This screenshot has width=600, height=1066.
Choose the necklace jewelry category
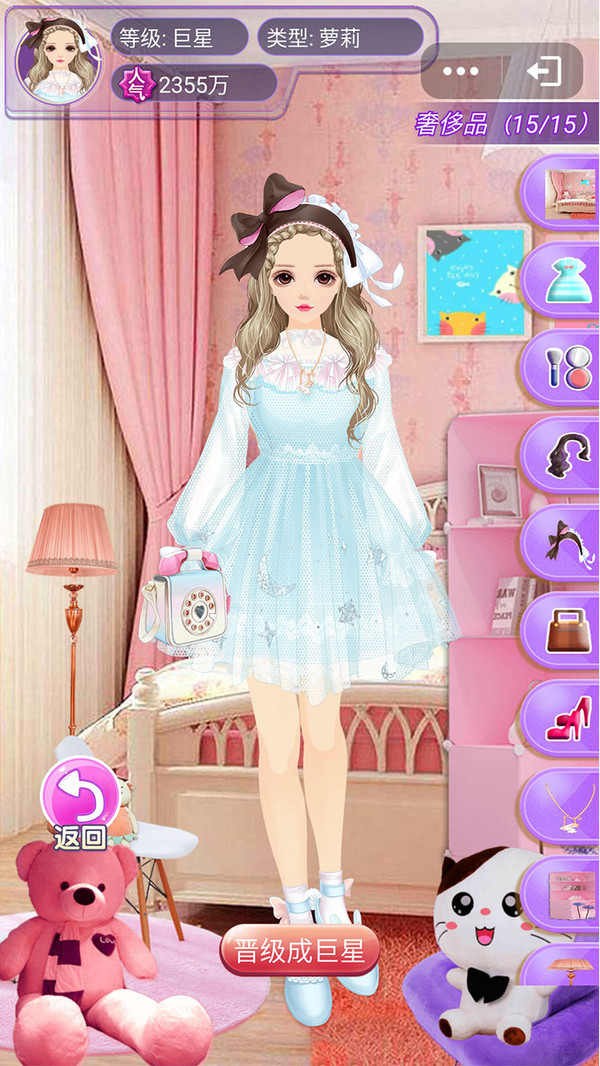click(x=569, y=806)
